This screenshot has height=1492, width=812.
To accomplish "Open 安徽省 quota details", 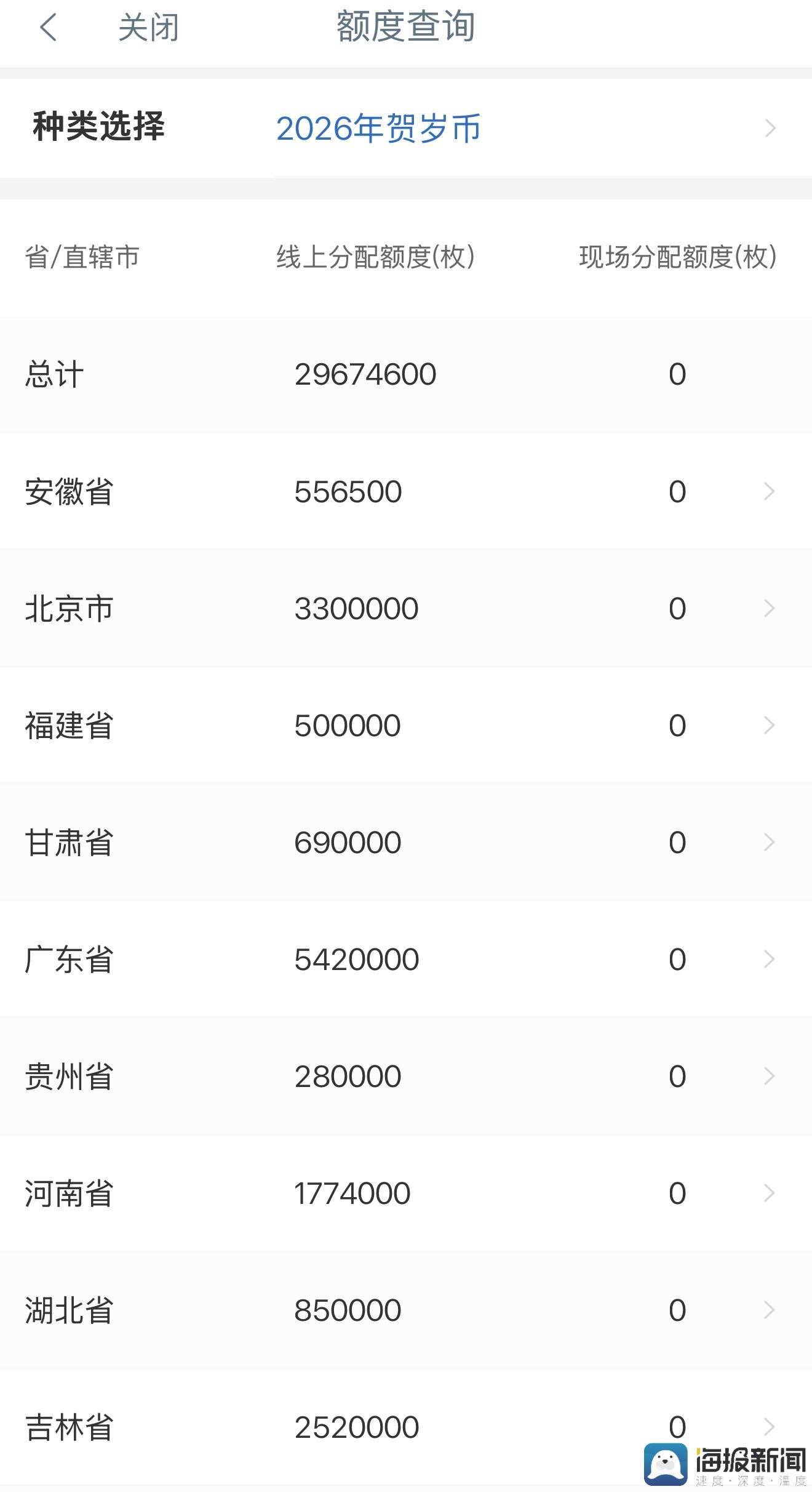I will click(406, 491).
